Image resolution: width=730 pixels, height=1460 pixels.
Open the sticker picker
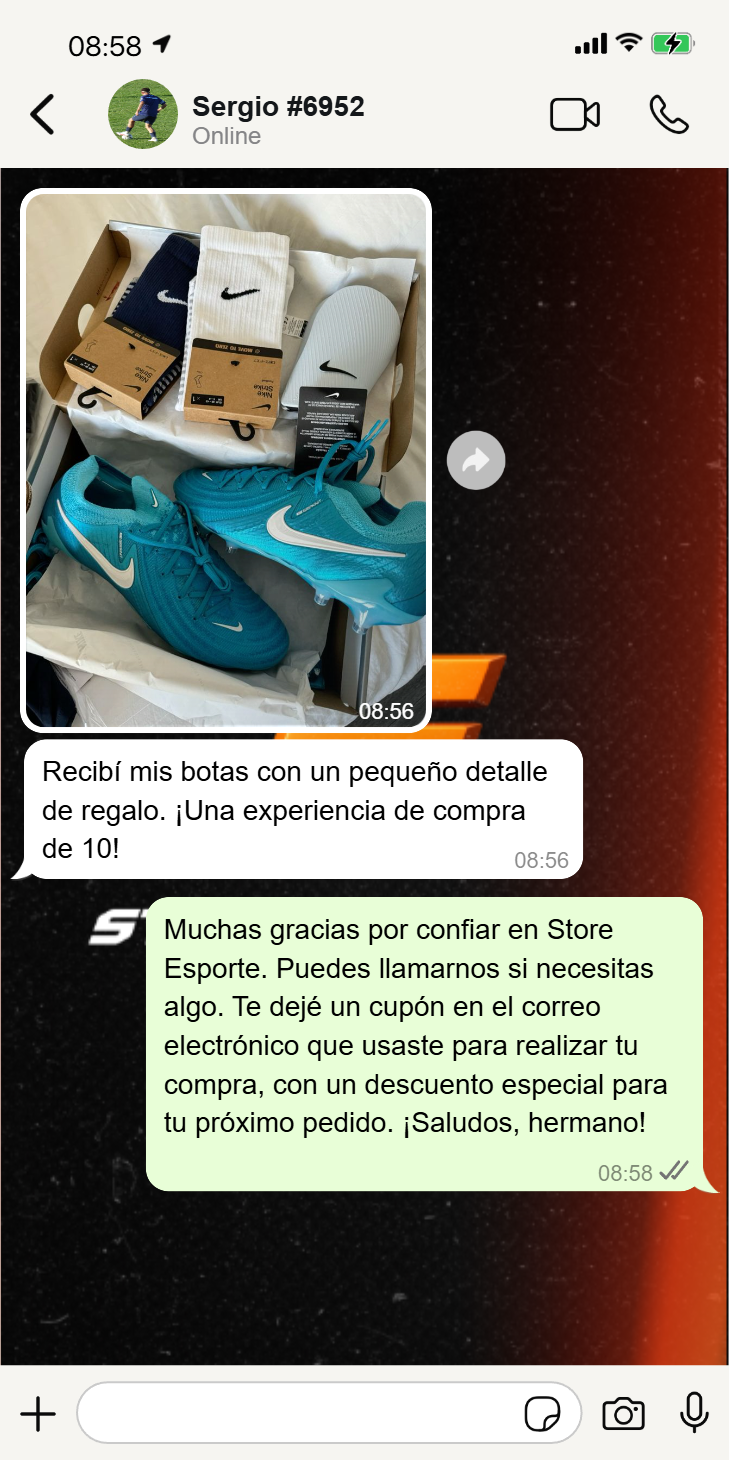tap(543, 1414)
